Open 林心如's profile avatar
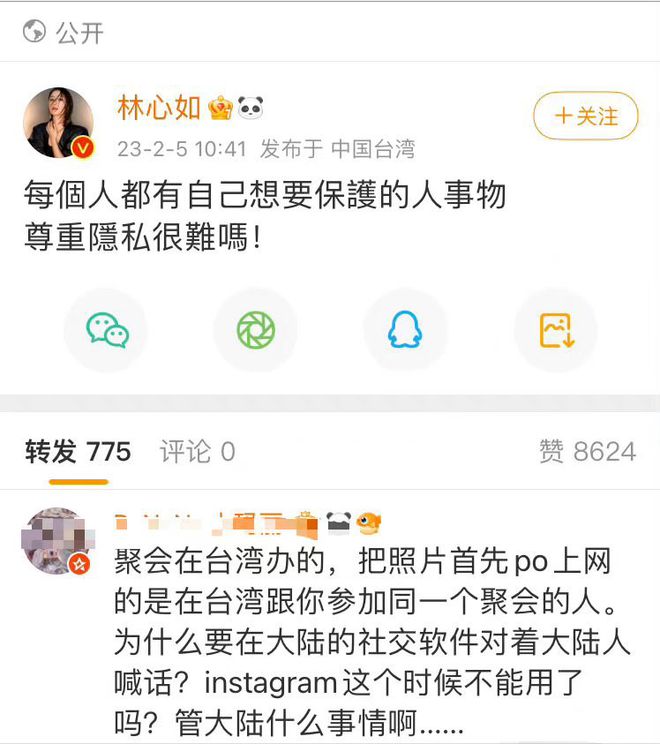 (59, 122)
